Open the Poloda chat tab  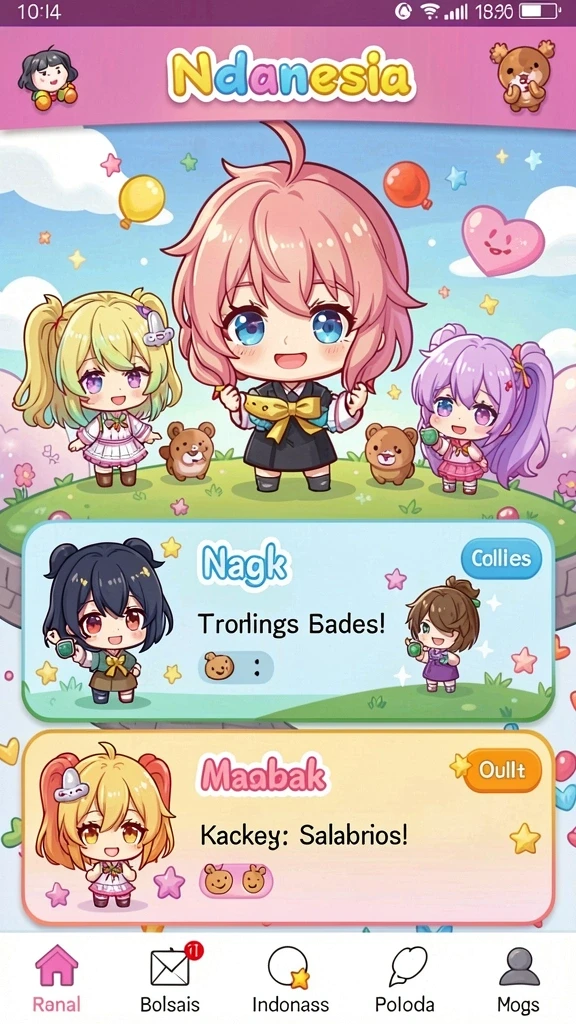click(405, 977)
